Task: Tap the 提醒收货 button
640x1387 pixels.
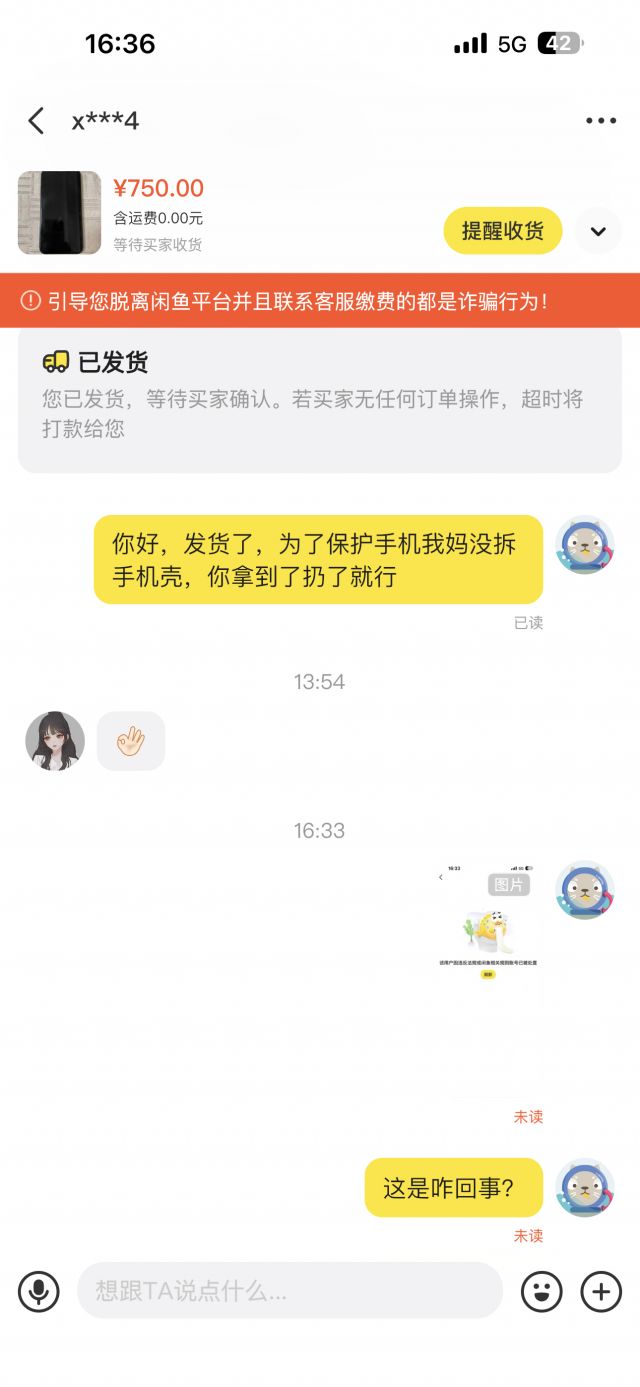Action: tap(502, 231)
